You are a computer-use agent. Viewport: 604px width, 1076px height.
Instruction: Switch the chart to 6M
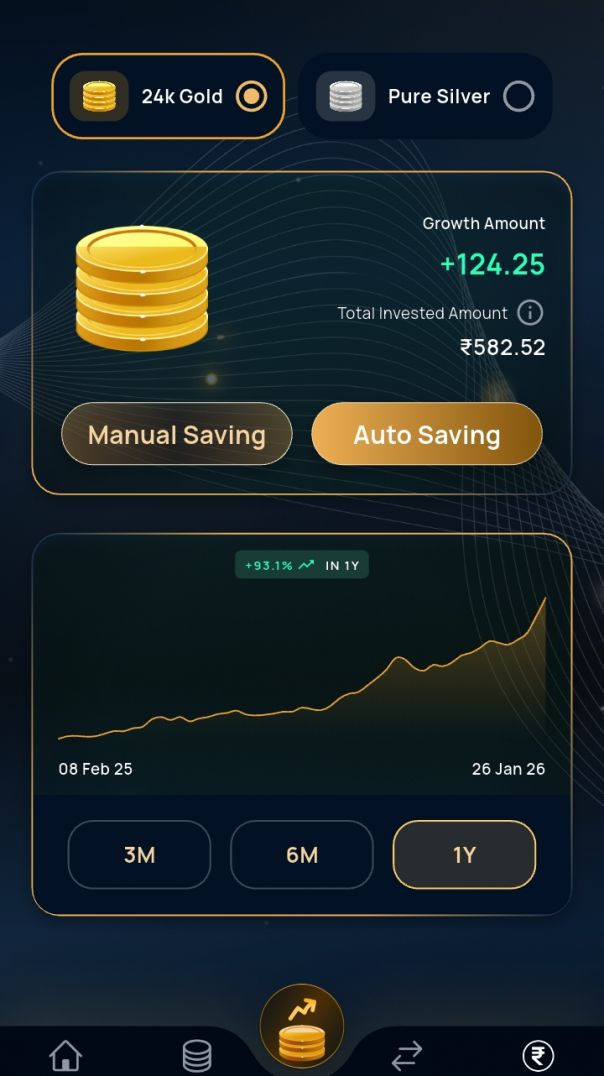point(302,854)
